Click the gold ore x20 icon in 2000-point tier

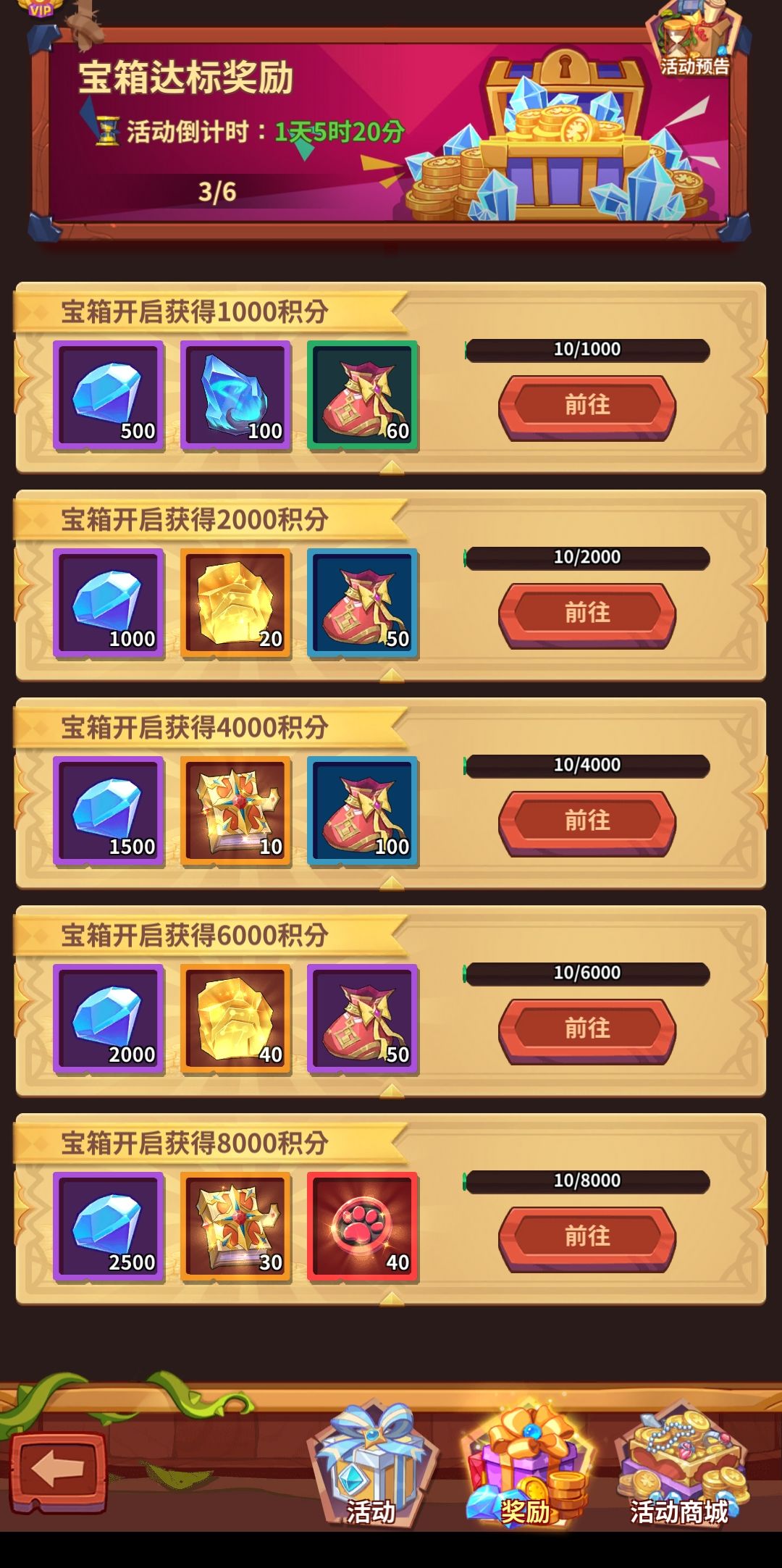click(x=235, y=602)
